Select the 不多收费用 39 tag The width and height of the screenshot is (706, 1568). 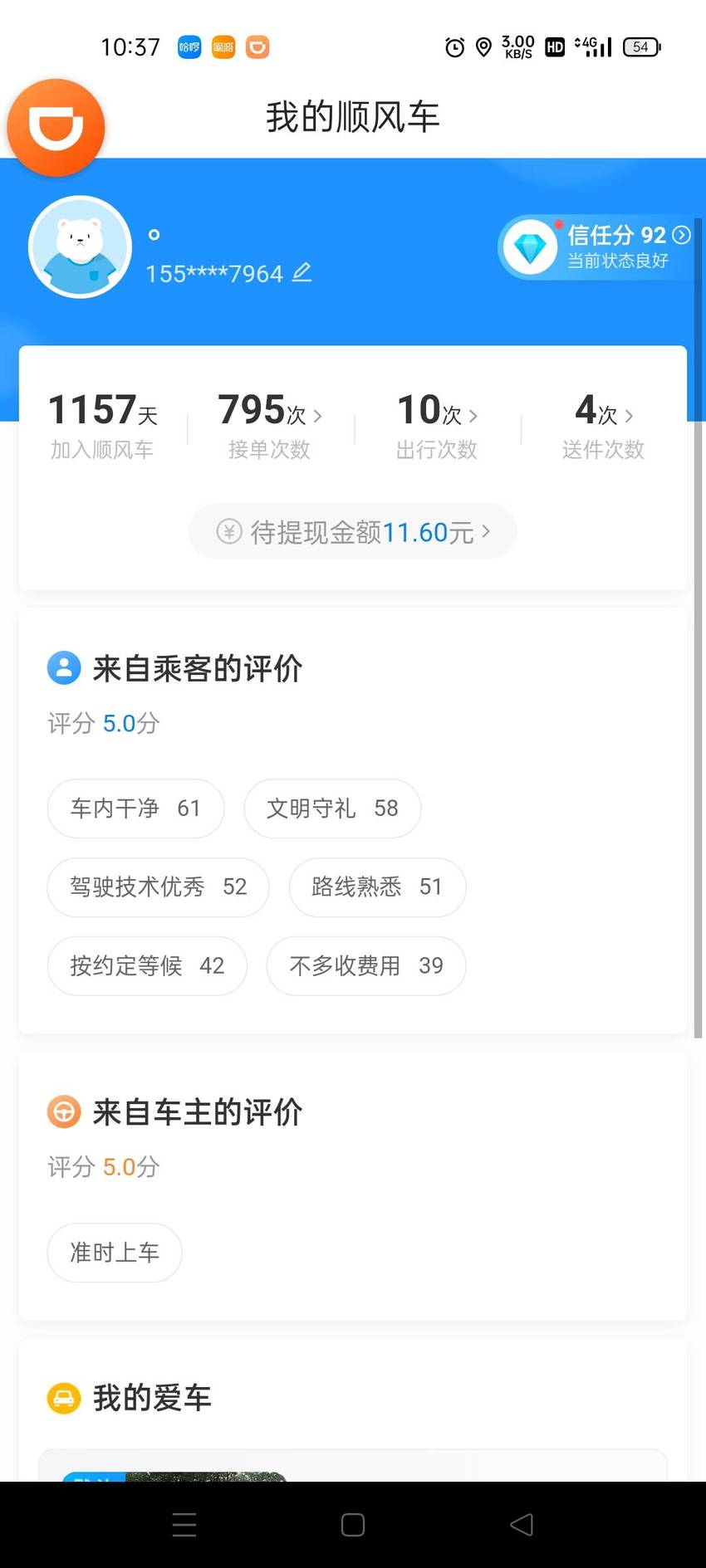[x=366, y=965]
